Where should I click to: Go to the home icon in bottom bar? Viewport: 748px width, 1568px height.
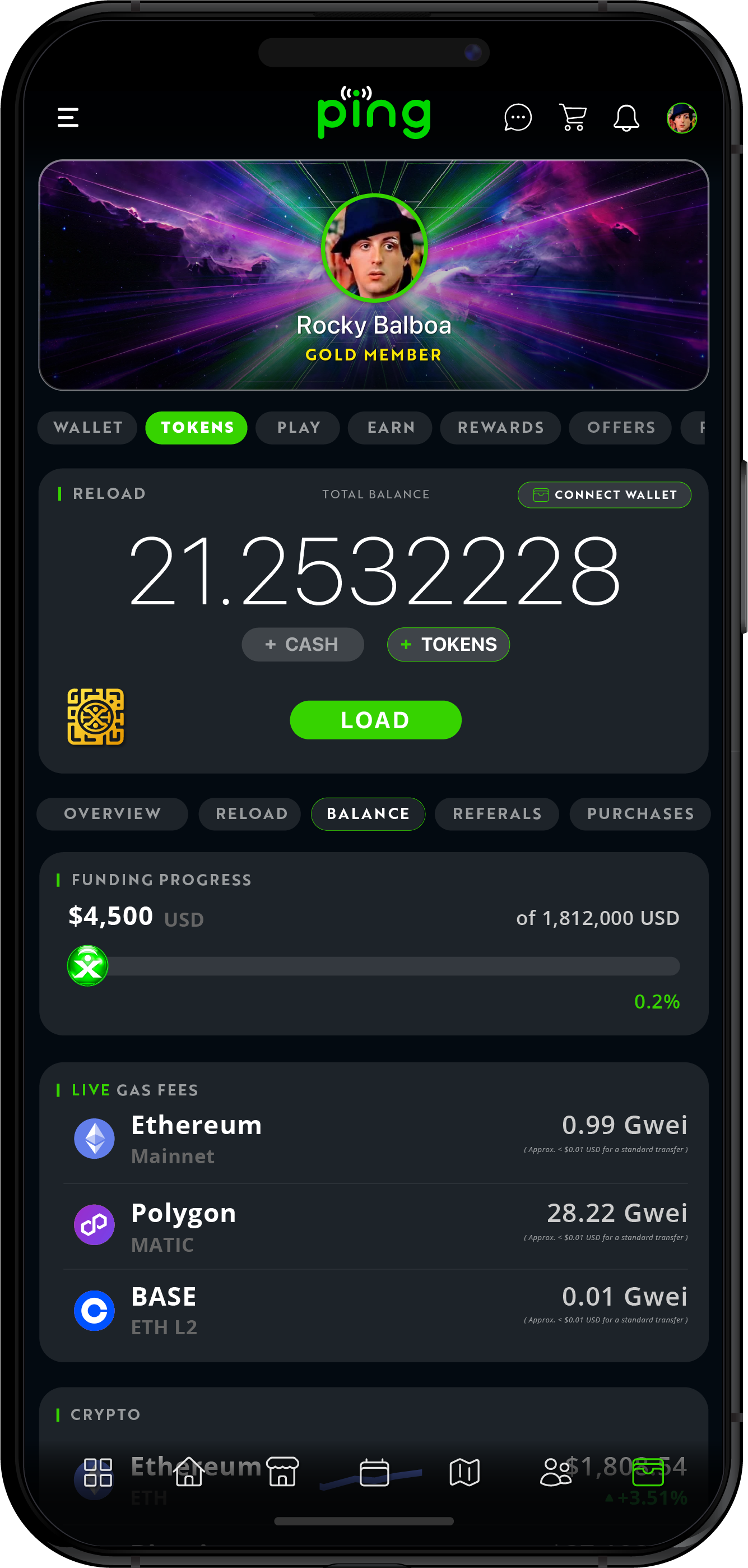(x=188, y=1472)
